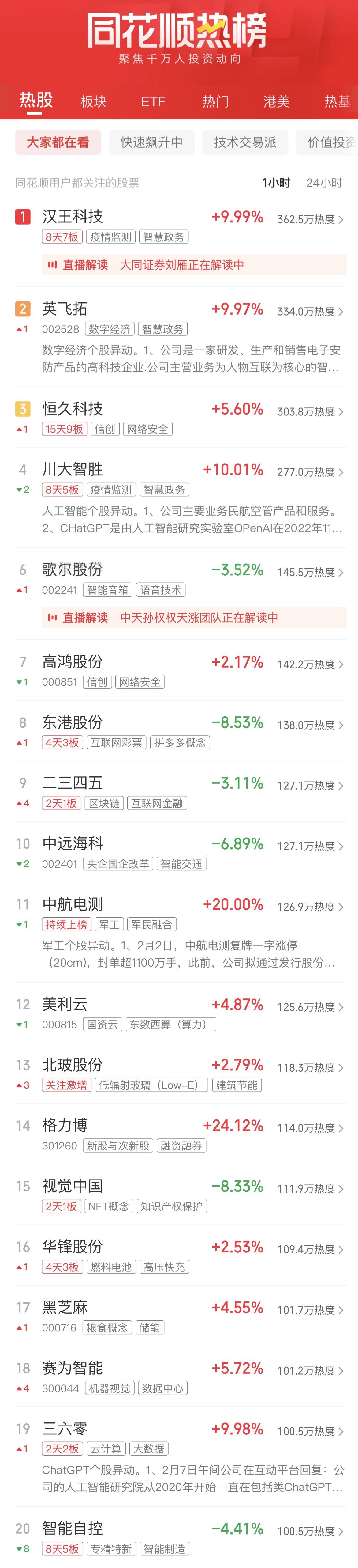Select the 港美 tab
358x1568 pixels.
point(277,101)
